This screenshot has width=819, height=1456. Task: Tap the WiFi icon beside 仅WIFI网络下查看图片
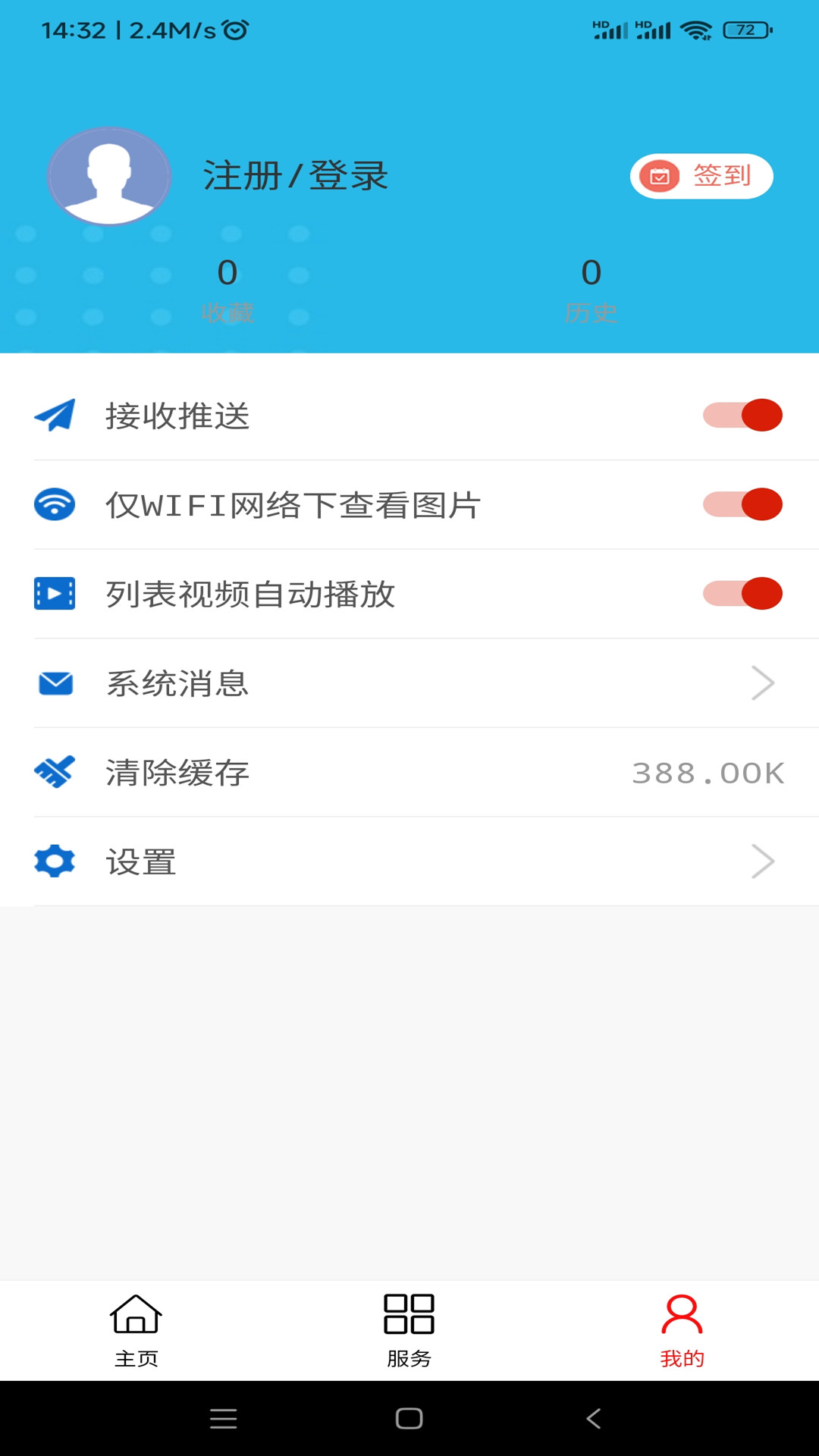(55, 504)
